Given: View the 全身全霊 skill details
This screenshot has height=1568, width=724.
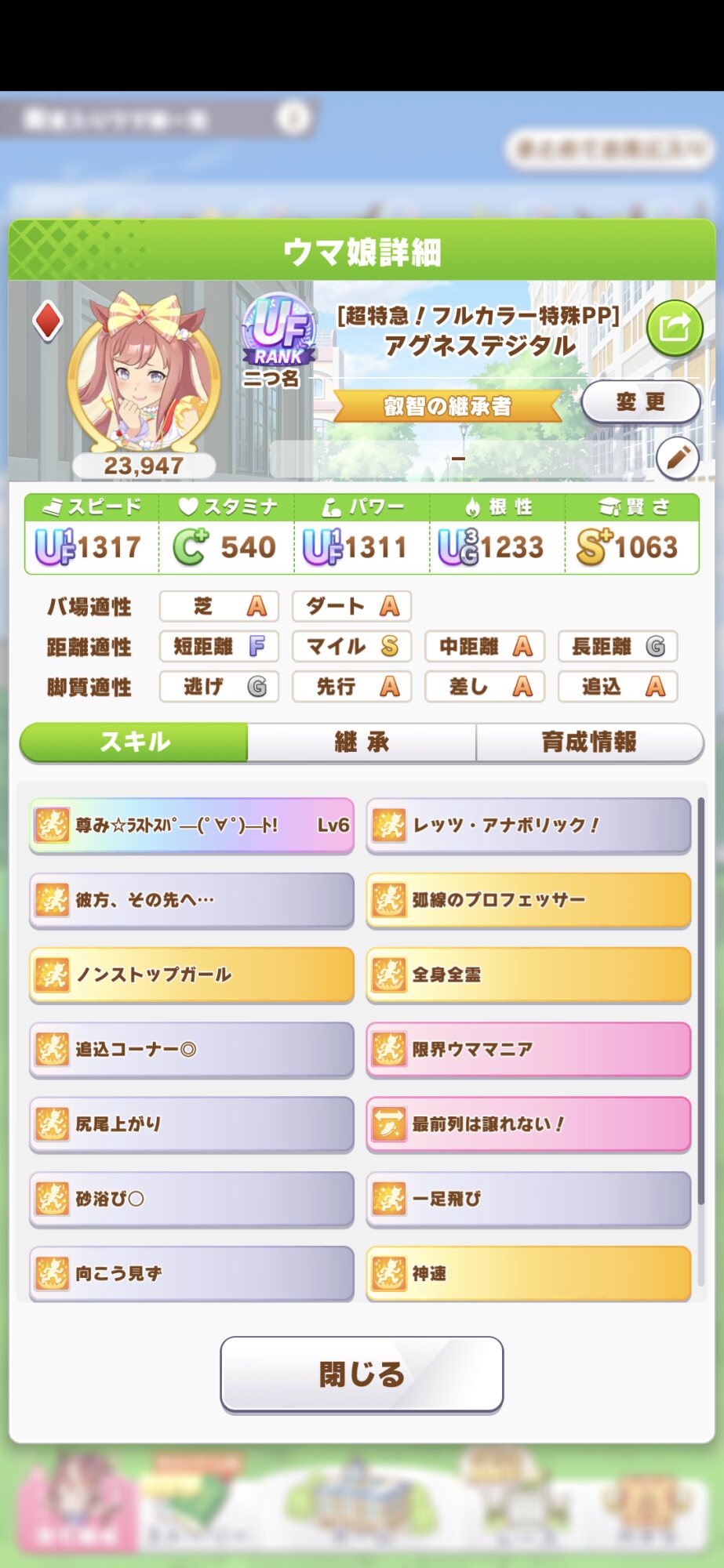Looking at the screenshot, I should tap(528, 975).
